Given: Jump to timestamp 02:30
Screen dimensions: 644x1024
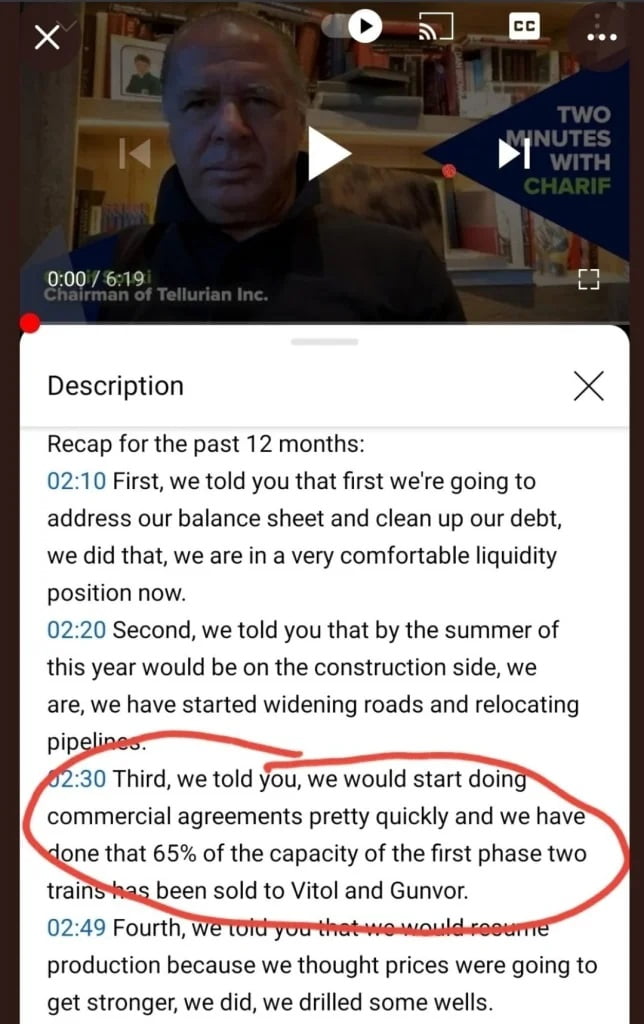Looking at the screenshot, I should (76, 779).
